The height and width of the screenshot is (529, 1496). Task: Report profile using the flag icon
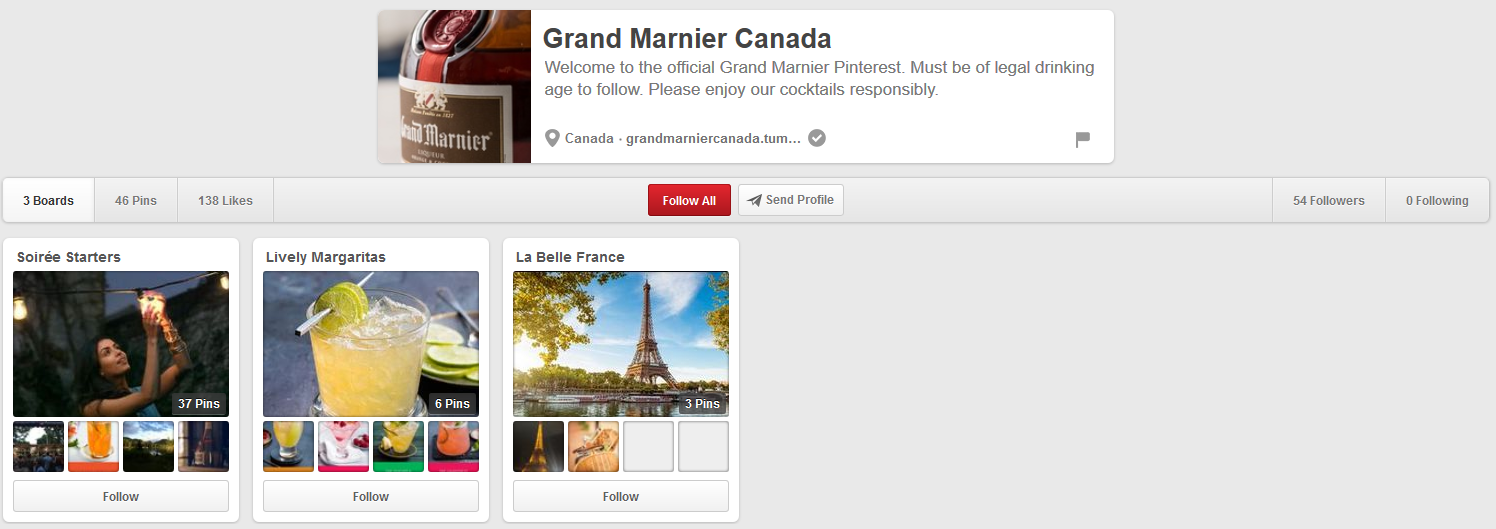coord(1082,140)
